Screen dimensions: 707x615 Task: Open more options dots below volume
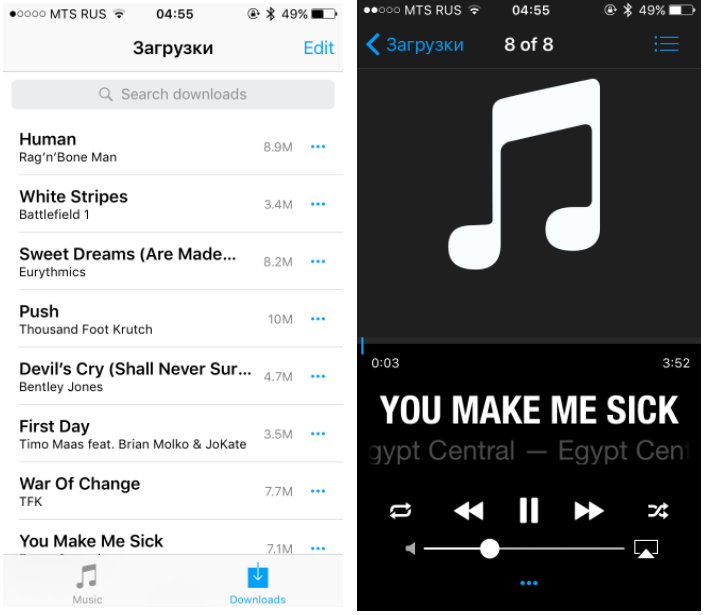point(529,583)
